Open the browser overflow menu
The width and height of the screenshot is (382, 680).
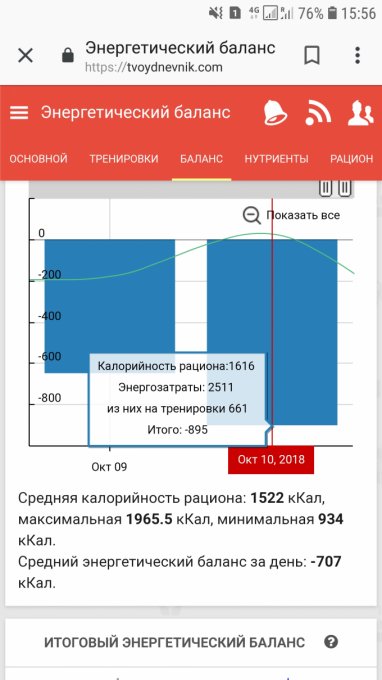pos(357,56)
